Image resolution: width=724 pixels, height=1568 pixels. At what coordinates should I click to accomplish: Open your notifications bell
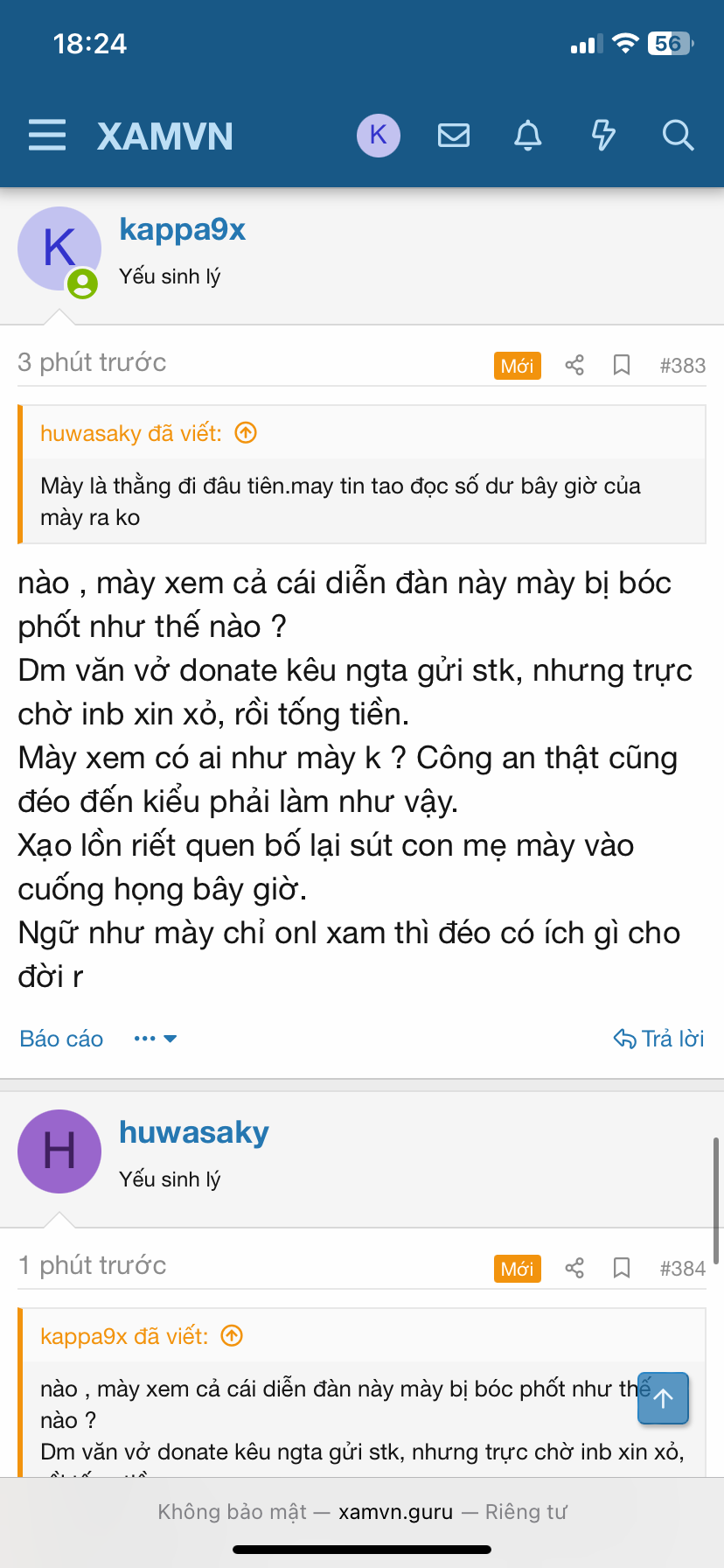pos(527,136)
